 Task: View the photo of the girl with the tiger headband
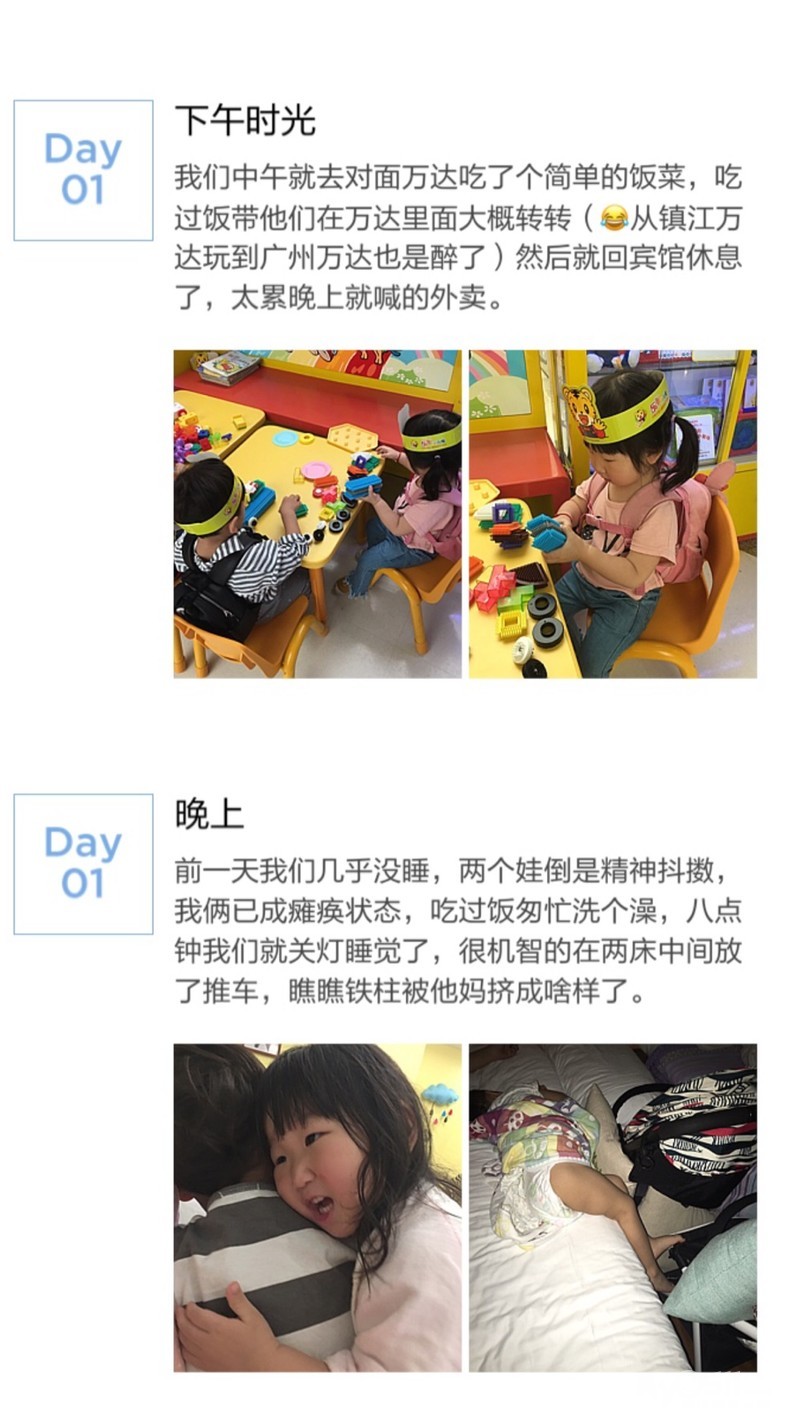click(x=612, y=513)
